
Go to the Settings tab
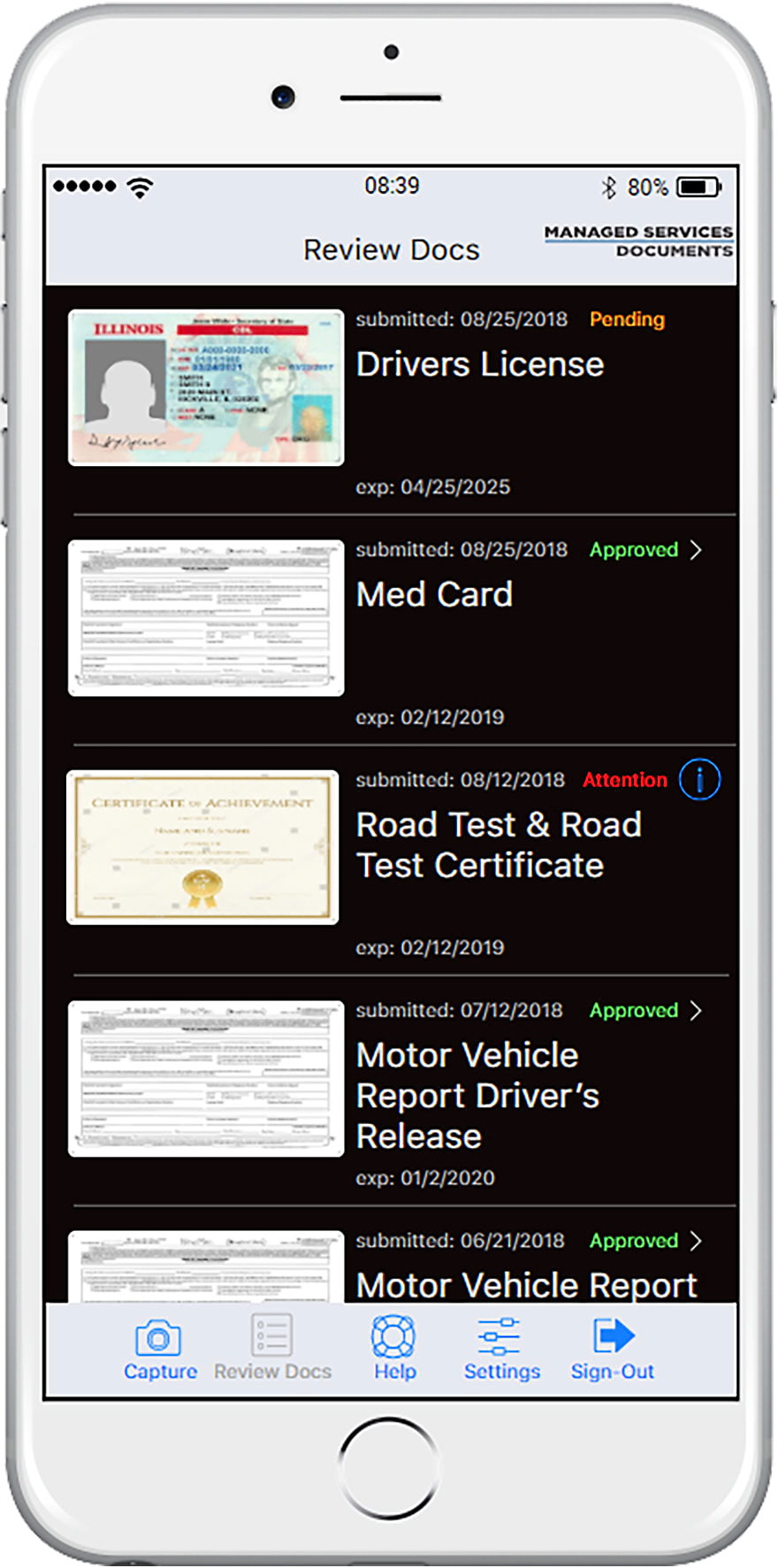click(x=501, y=1350)
